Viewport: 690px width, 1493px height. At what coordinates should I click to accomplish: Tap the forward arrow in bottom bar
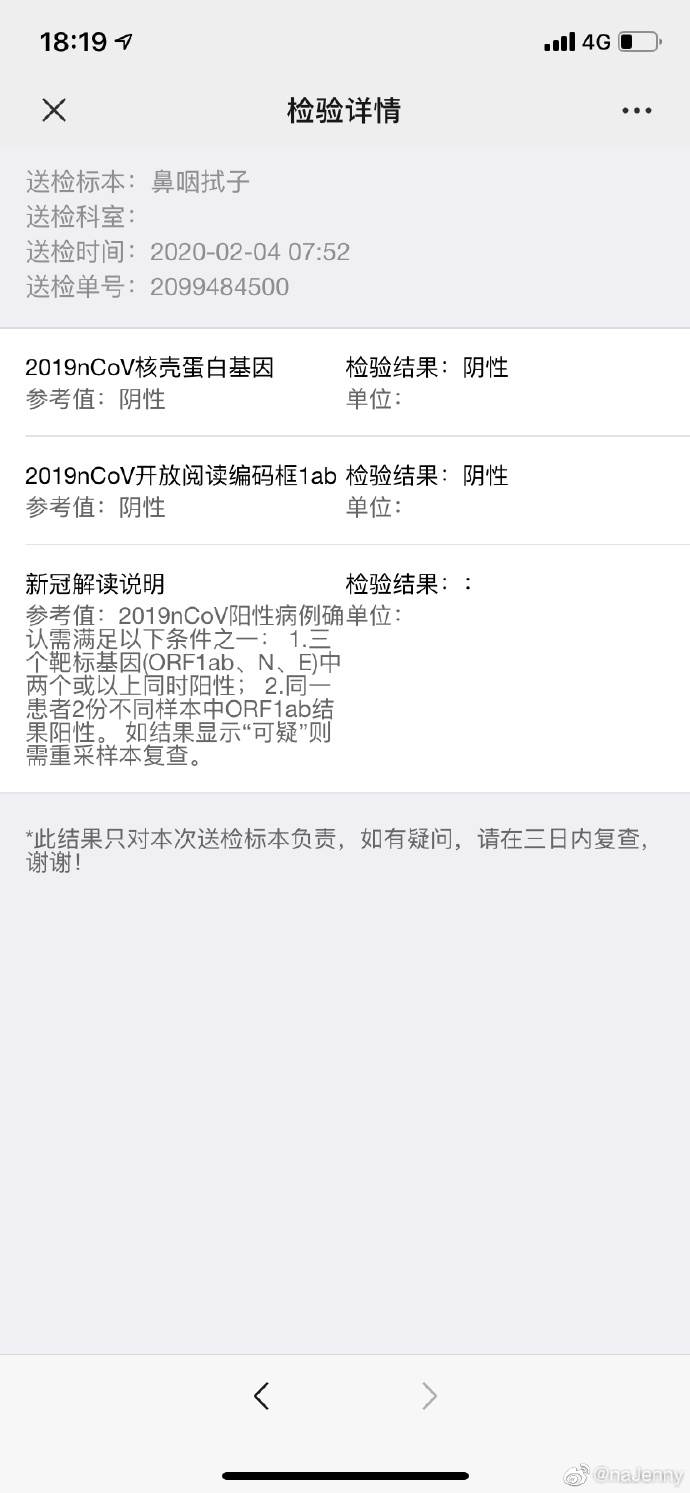429,1395
